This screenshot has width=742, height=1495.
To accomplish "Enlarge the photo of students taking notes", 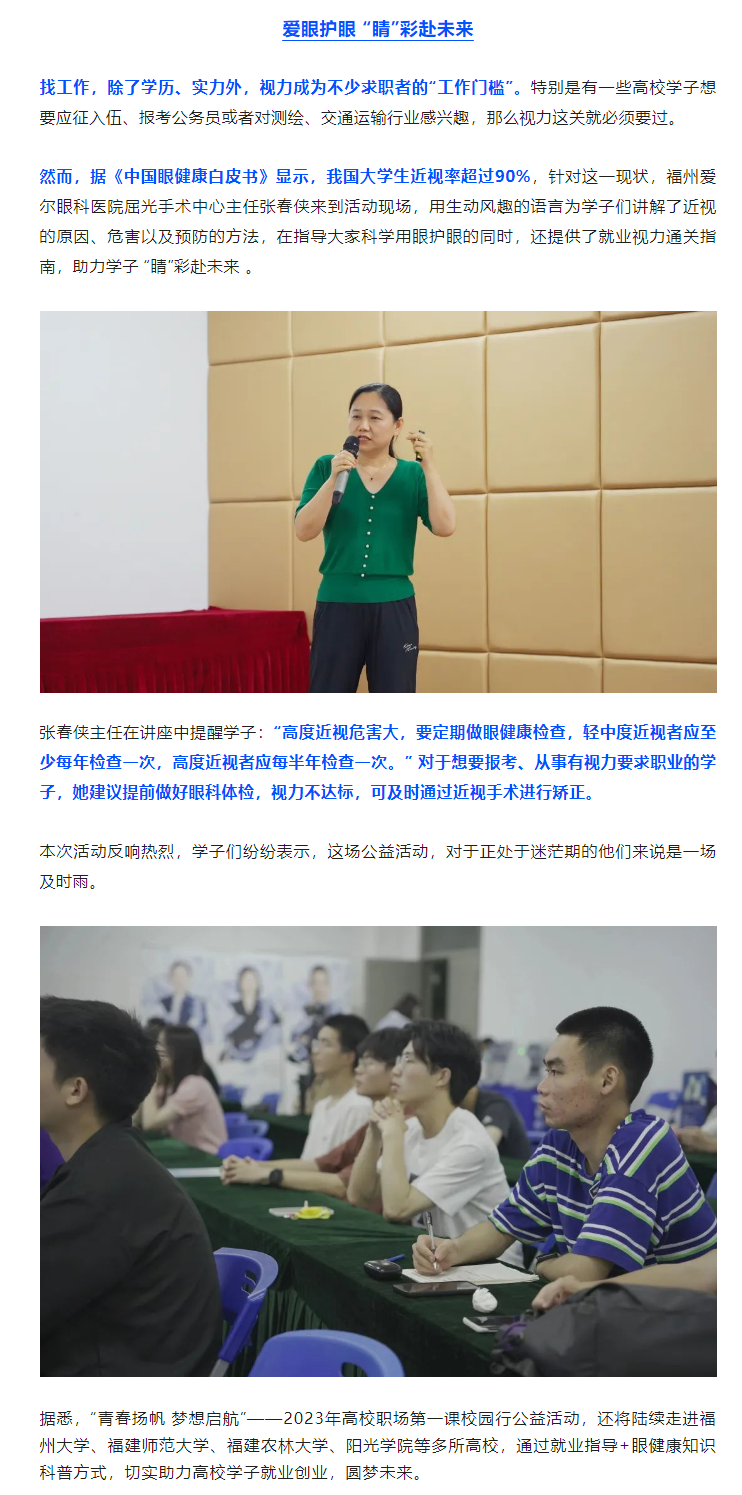I will [x=378, y=1150].
